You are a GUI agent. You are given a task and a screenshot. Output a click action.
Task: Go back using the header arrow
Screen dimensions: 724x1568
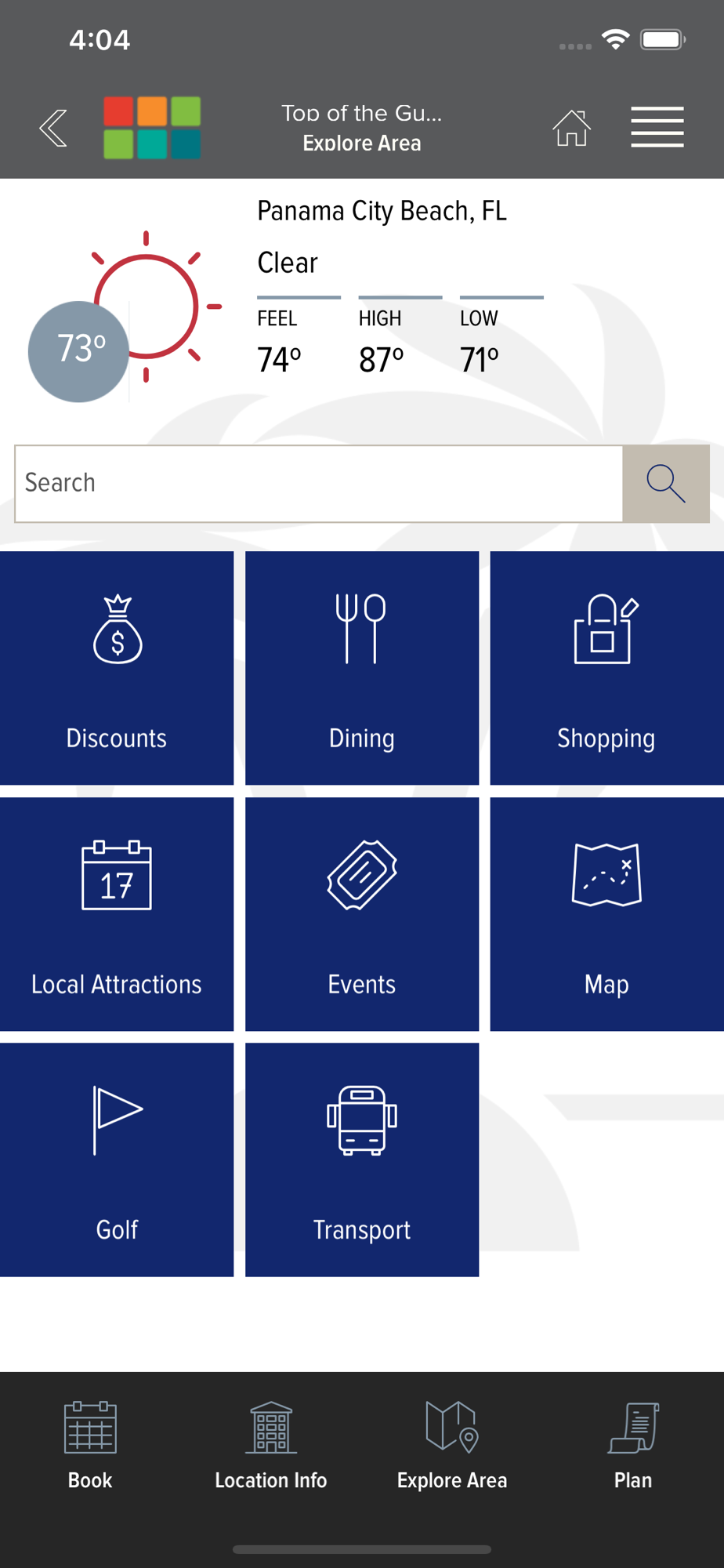[x=53, y=128]
